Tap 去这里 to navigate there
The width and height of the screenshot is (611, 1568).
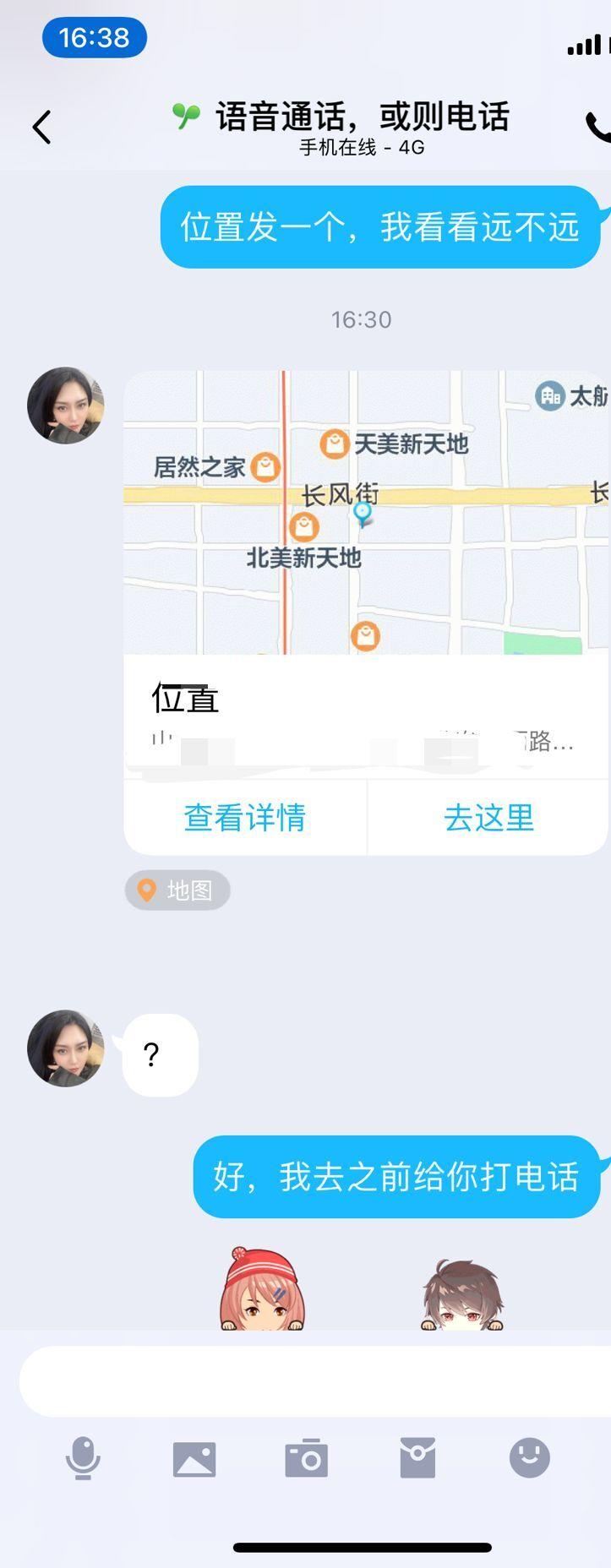488,818
